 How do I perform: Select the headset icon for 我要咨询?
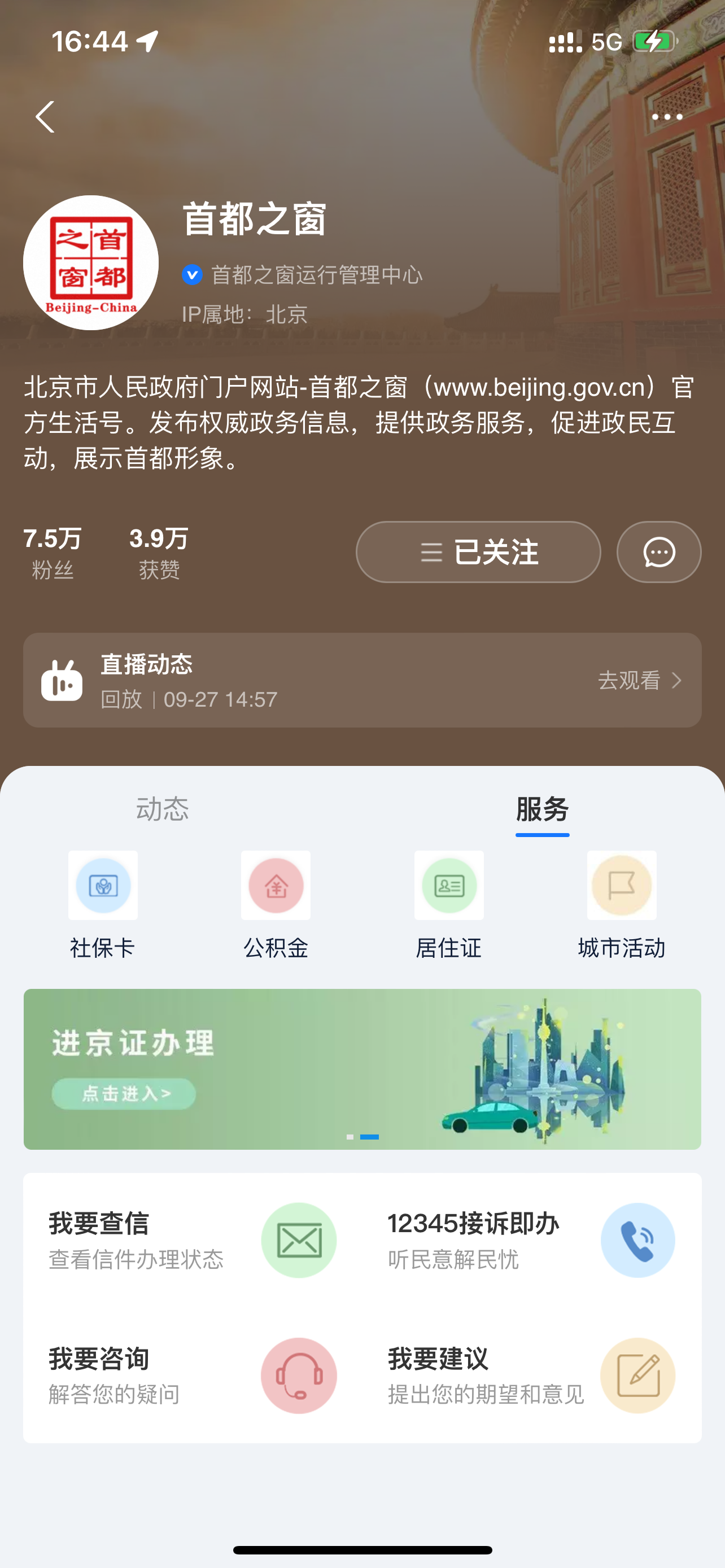point(298,1377)
